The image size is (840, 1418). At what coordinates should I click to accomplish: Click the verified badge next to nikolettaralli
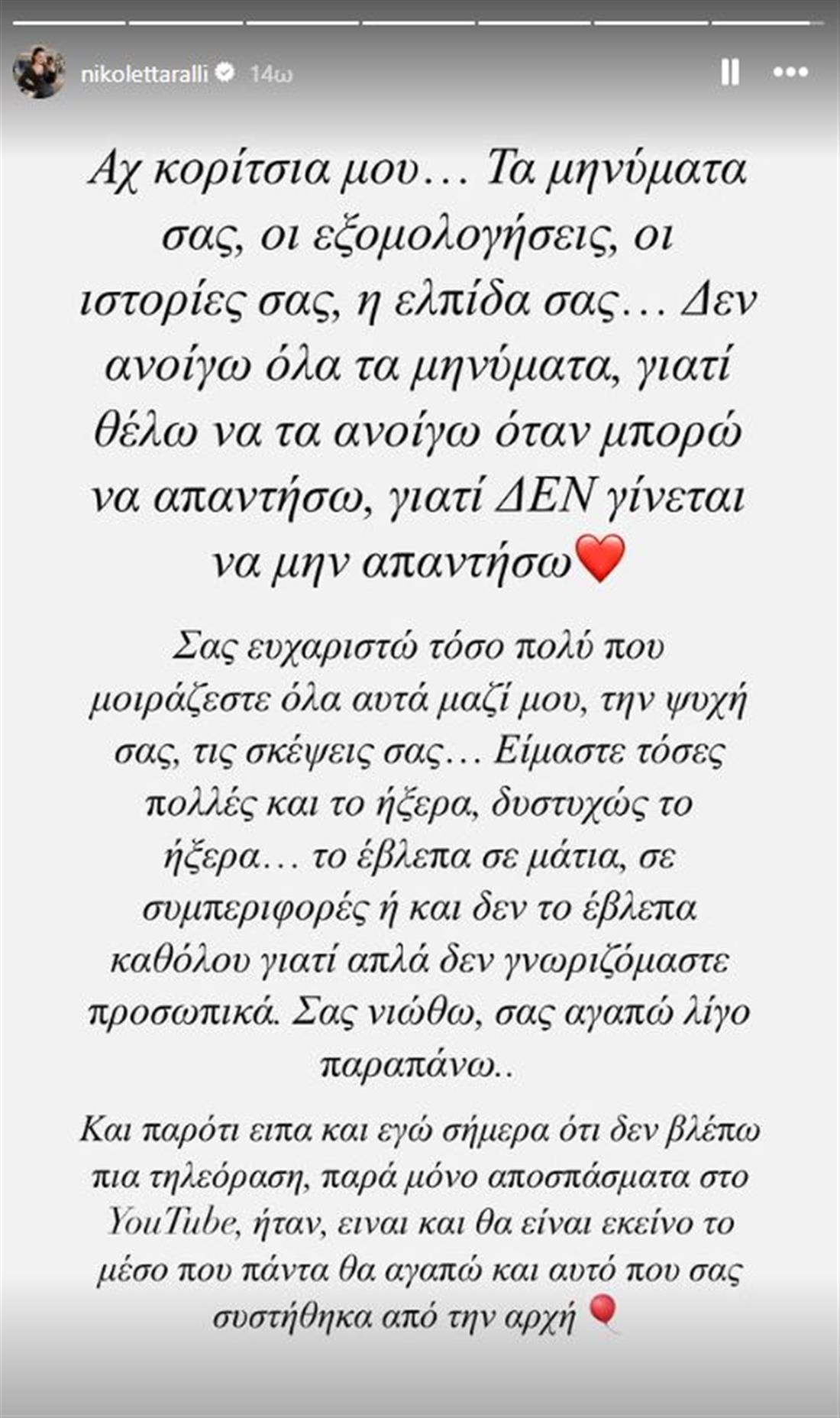[226, 71]
